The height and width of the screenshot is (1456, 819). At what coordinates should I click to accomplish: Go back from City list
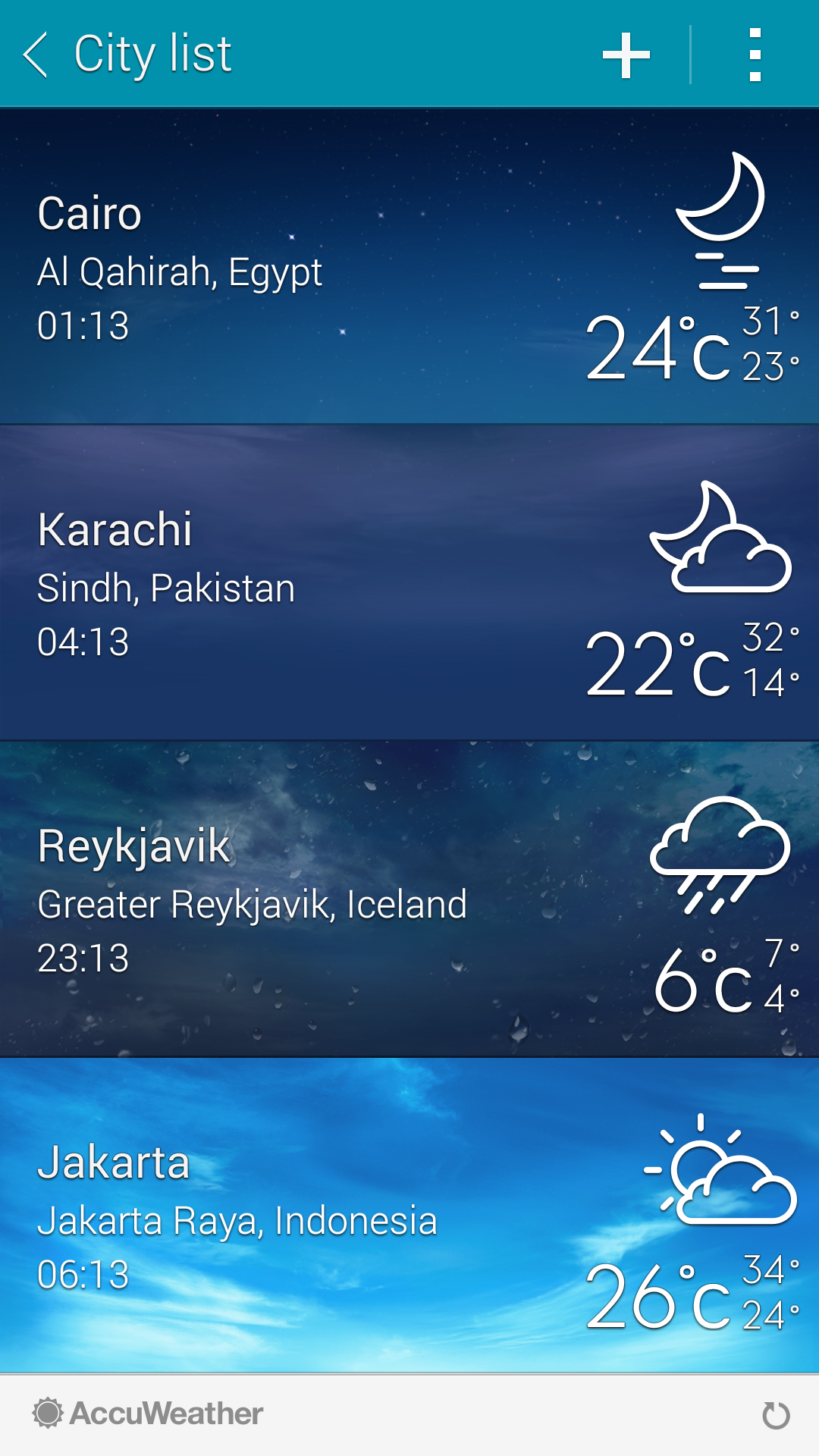click(36, 55)
